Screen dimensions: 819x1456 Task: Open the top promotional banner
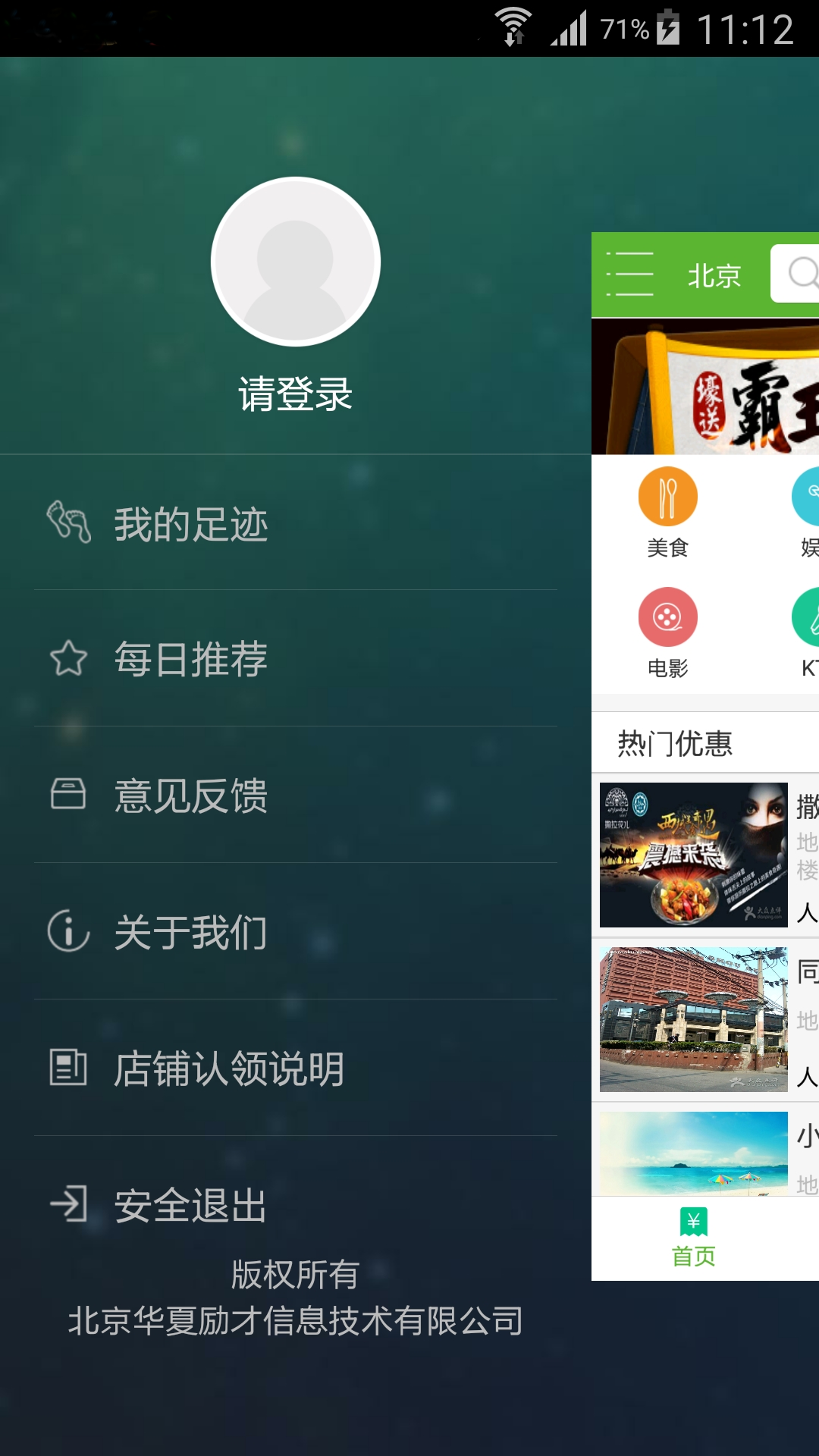pos(705,387)
